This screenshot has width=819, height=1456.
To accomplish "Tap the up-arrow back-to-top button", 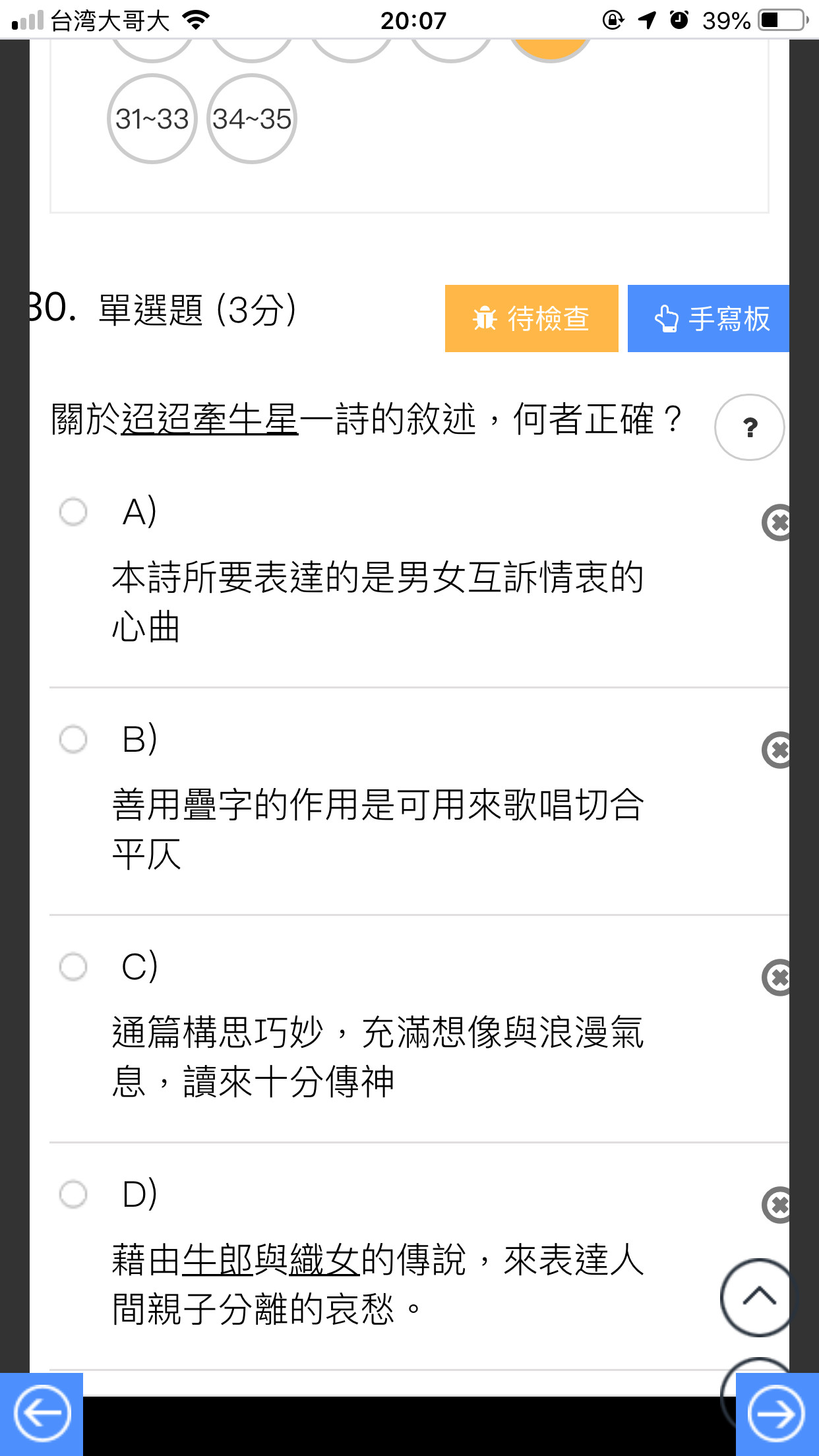I will click(759, 1297).
